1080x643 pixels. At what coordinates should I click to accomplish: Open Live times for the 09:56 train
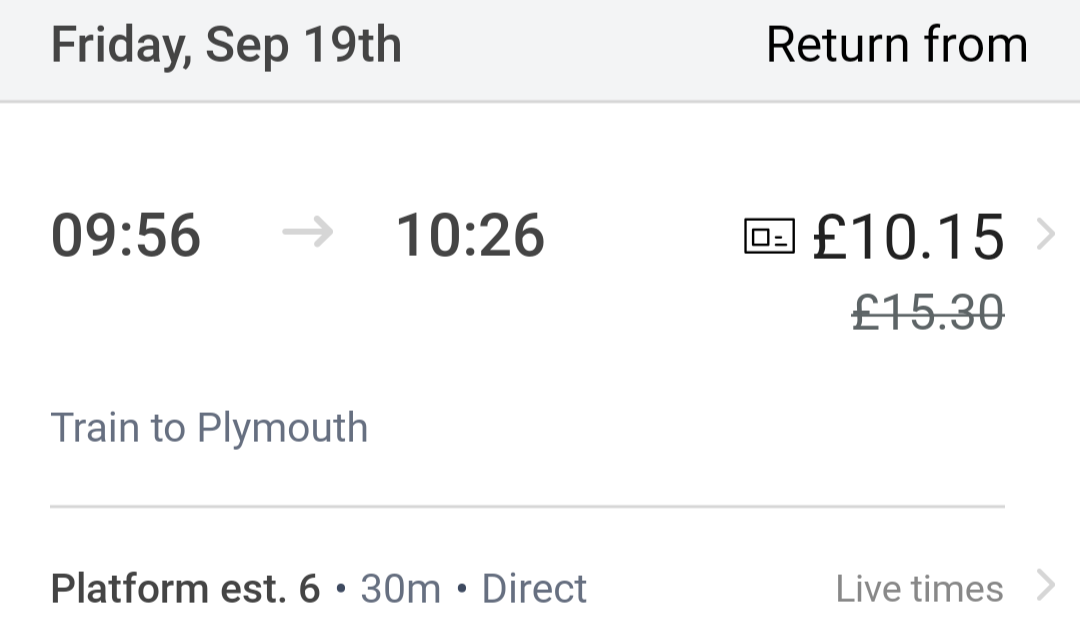(x=920, y=589)
